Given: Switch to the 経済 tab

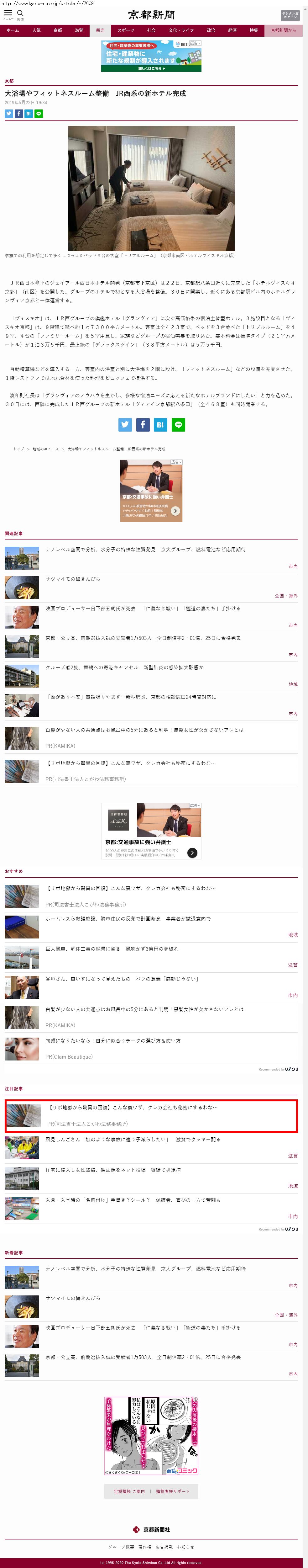Looking at the screenshot, I should (x=232, y=30).
